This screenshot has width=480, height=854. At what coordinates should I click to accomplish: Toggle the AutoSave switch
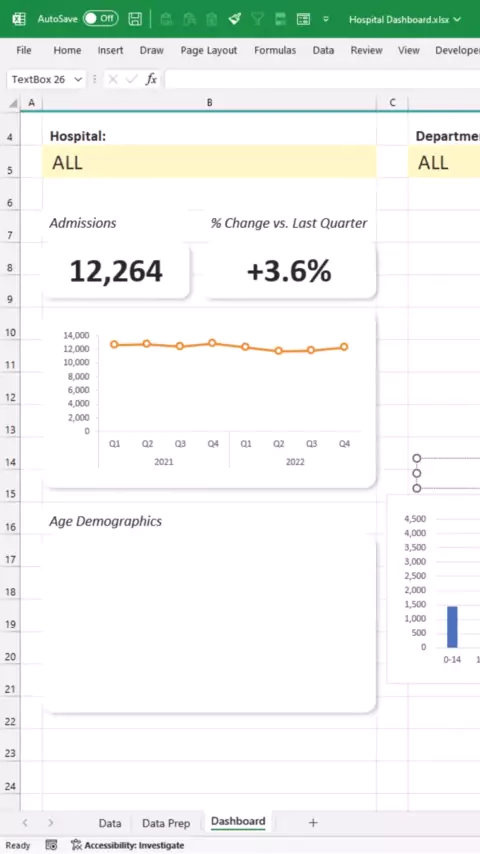pos(100,19)
